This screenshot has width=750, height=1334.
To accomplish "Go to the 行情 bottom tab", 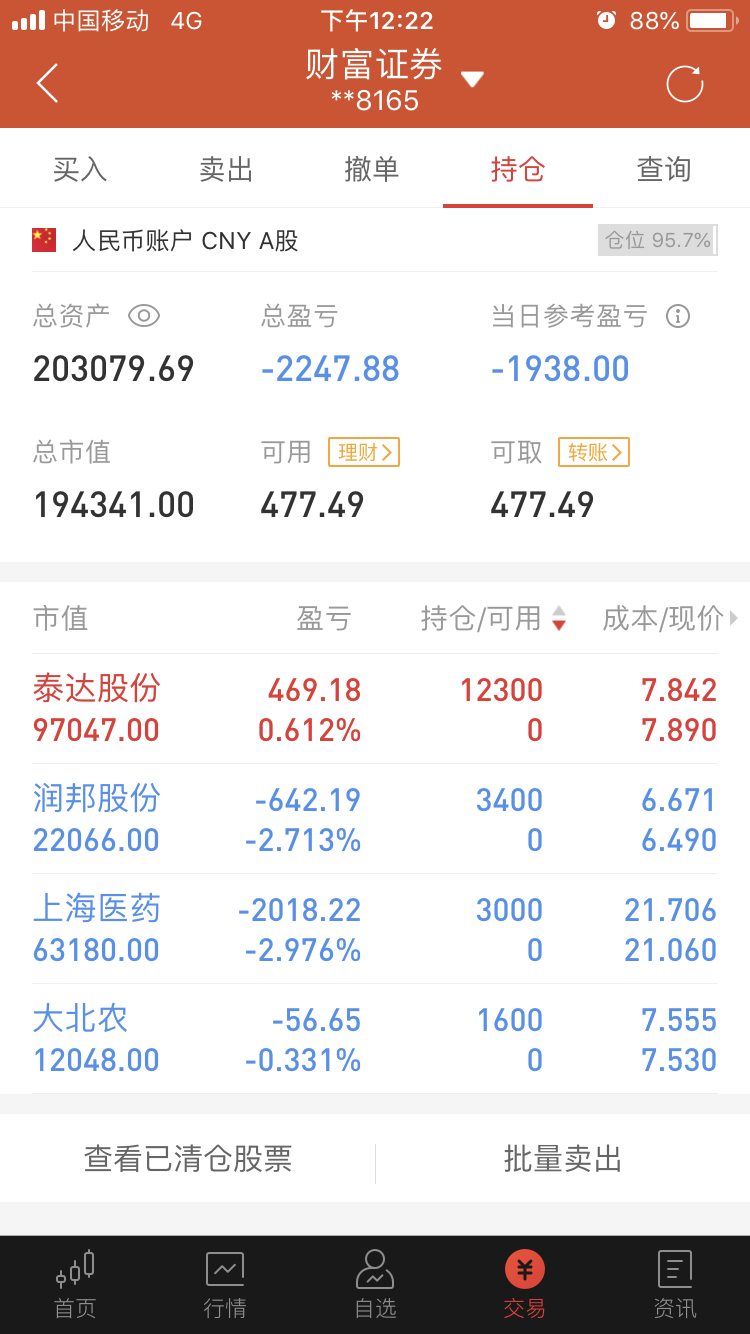I will tap(225, 1285).
